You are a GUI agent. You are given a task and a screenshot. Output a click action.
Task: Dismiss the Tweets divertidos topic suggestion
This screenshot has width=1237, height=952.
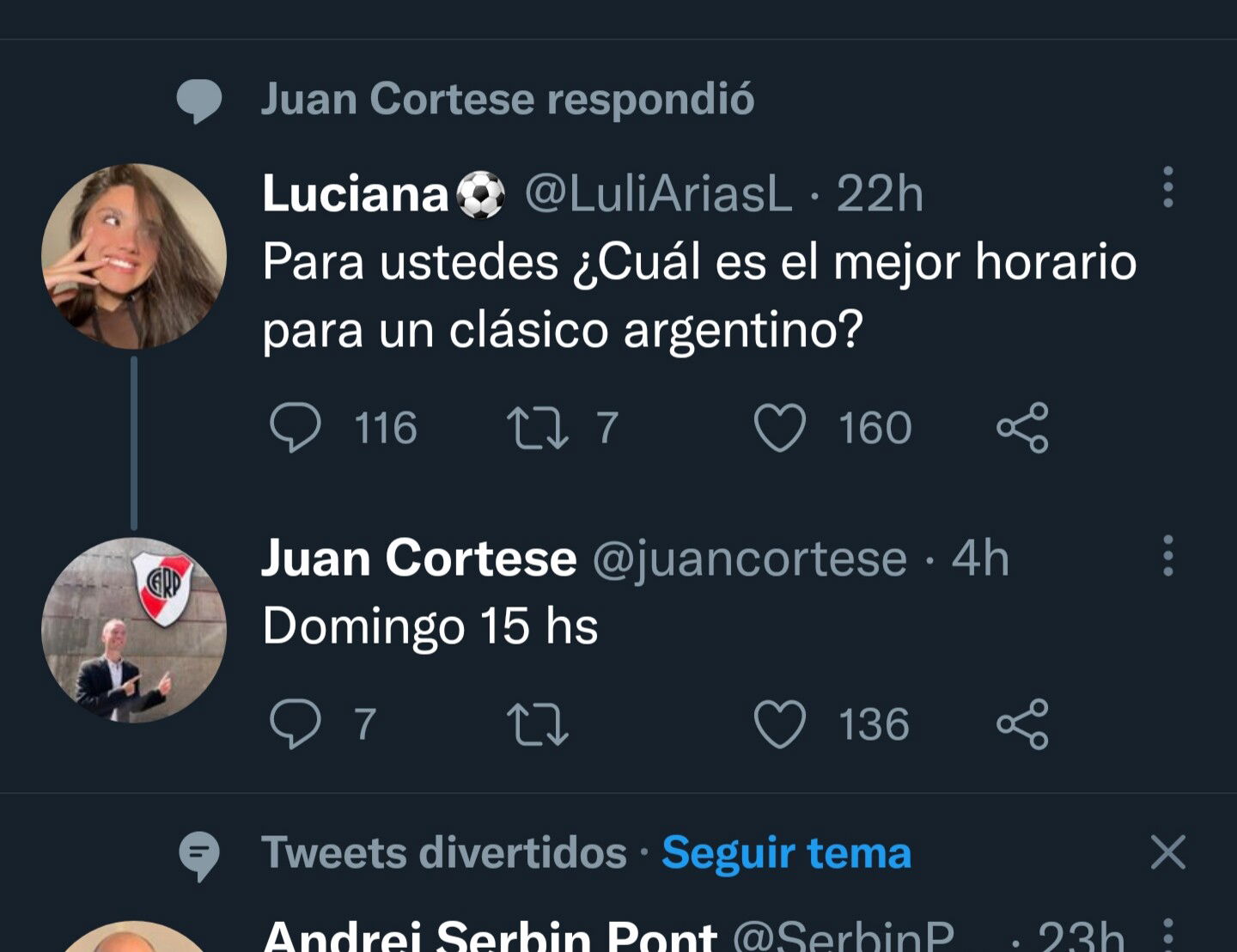pyautogui.click(x=1167, y=852)
